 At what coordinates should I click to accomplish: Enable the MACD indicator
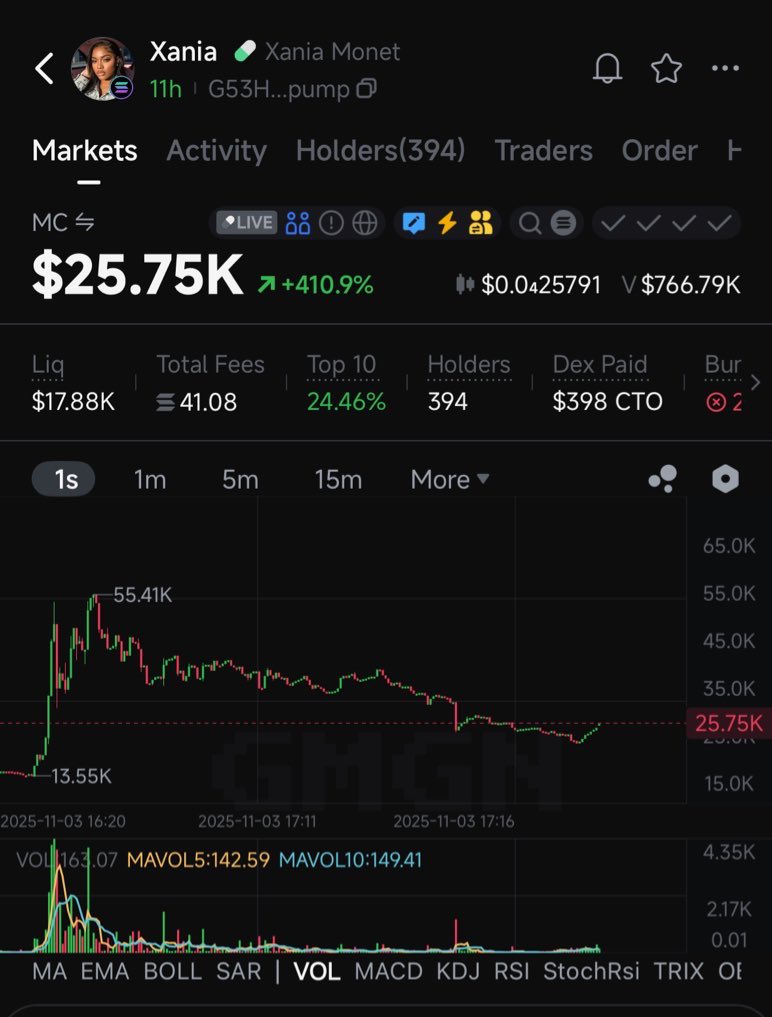click(x=389, y=971)
